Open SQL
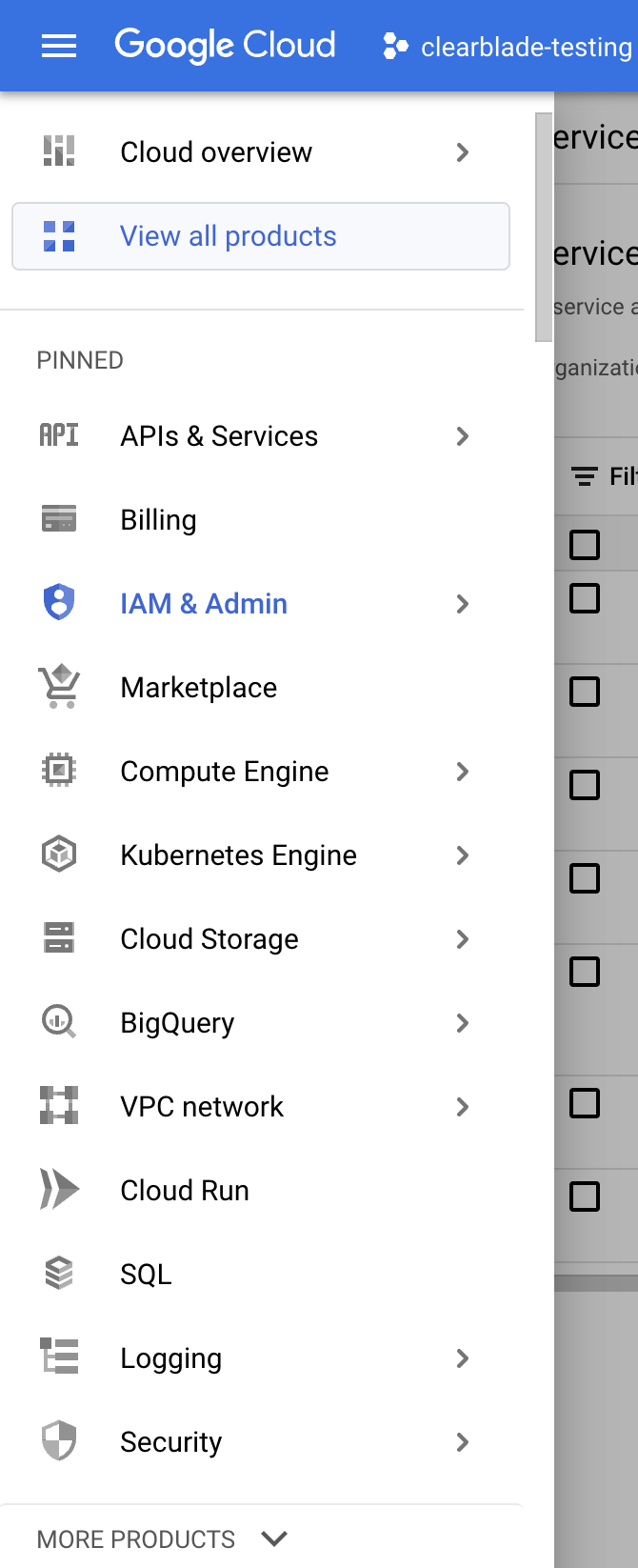This screenshot has width=638, height=1568. tap(146, 1275)
